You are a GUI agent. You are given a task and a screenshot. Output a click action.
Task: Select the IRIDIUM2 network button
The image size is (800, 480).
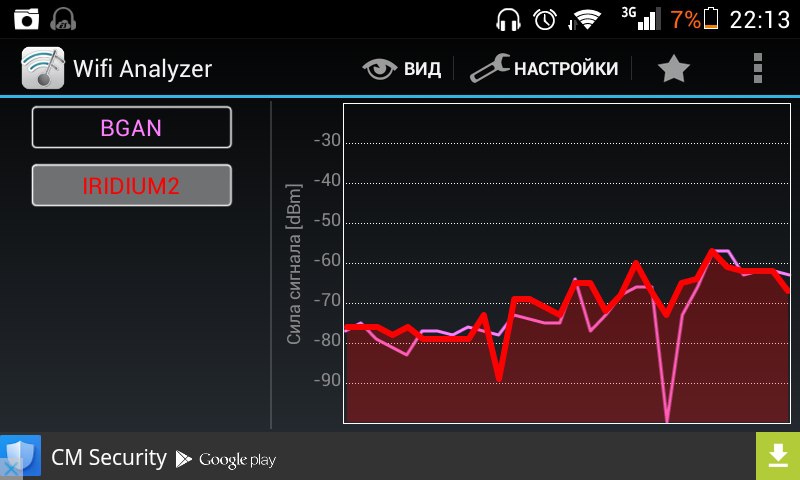click(131, 185)
